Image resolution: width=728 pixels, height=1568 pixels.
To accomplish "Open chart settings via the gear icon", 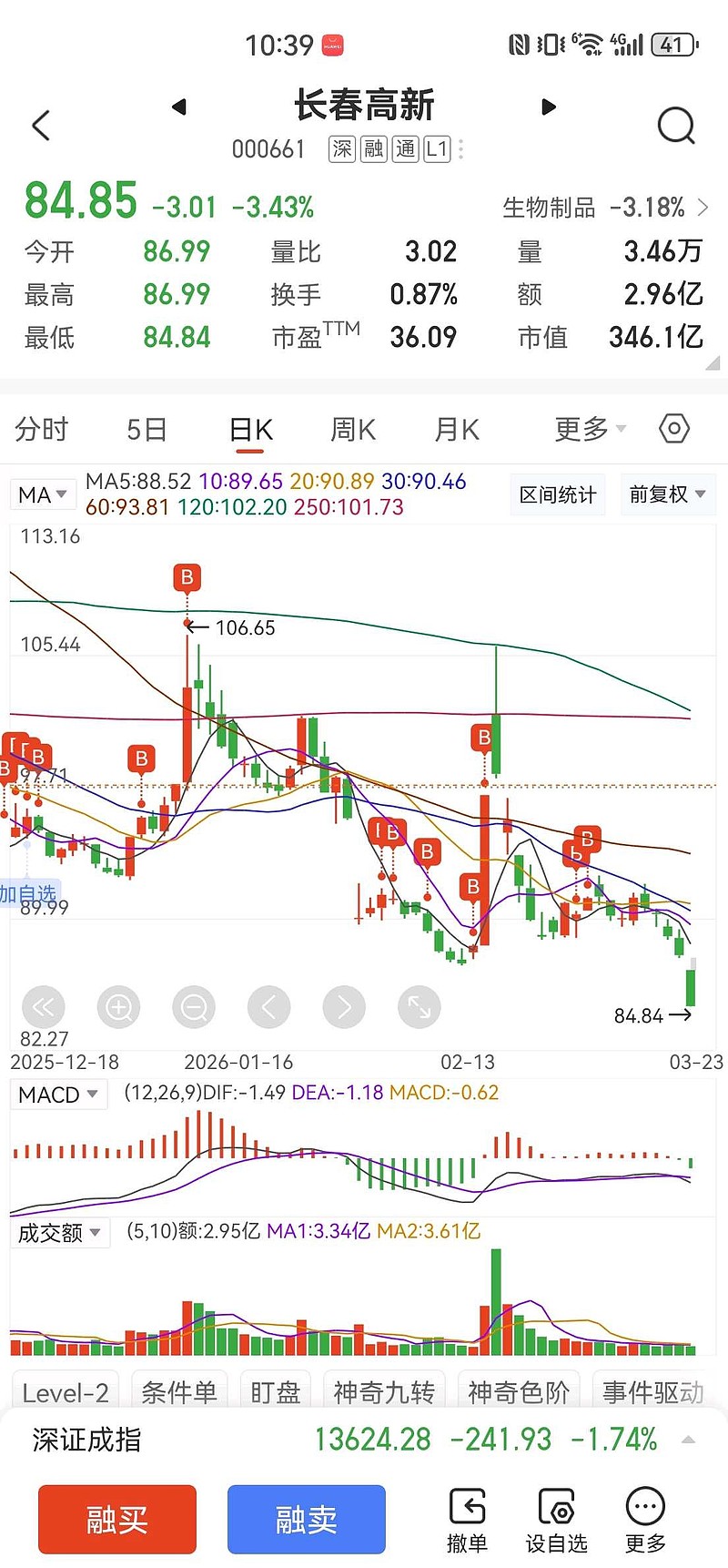I will point(673,428).
